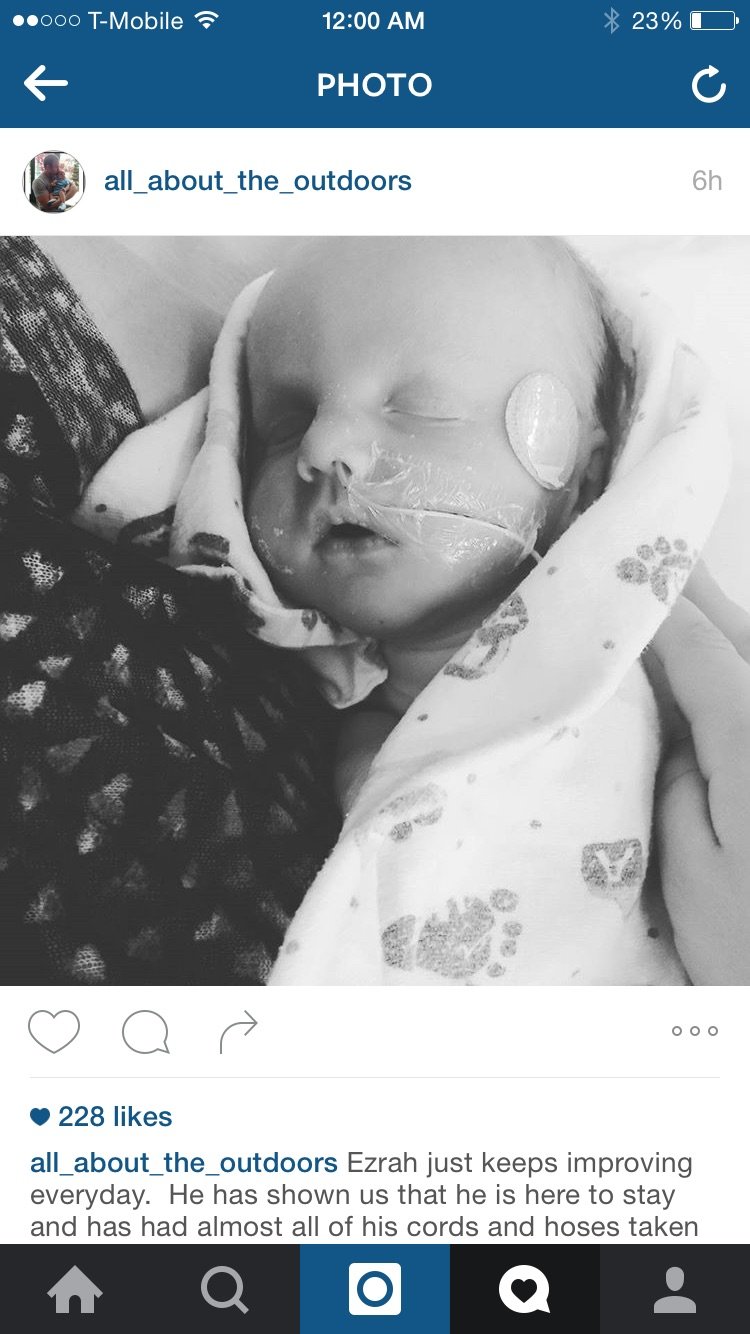750x1334 pixels.
Task: Switch to the Search tab
Action: pyautogui.click(x=225, y=1289)
